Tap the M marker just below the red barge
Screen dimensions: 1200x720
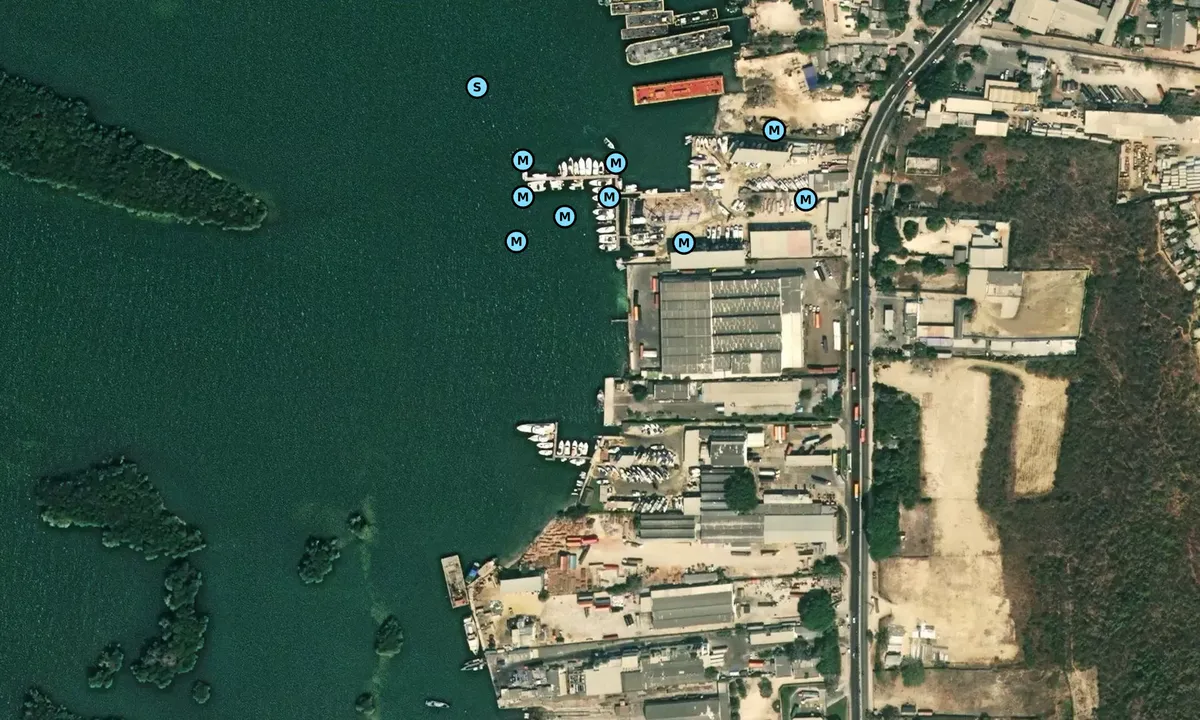pyautogui.click(x=774, y=130)
